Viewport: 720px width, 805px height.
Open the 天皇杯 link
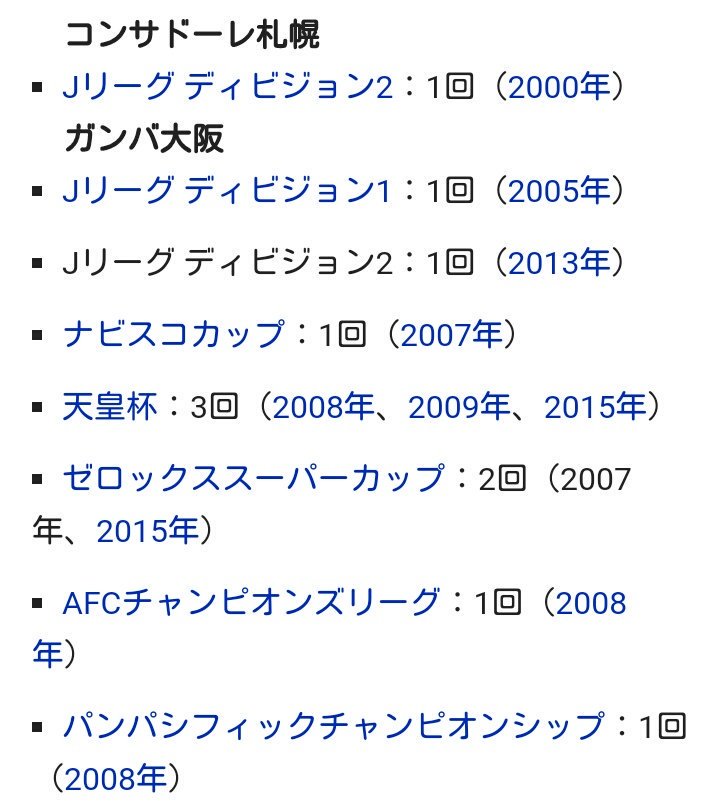pos(110,407)
